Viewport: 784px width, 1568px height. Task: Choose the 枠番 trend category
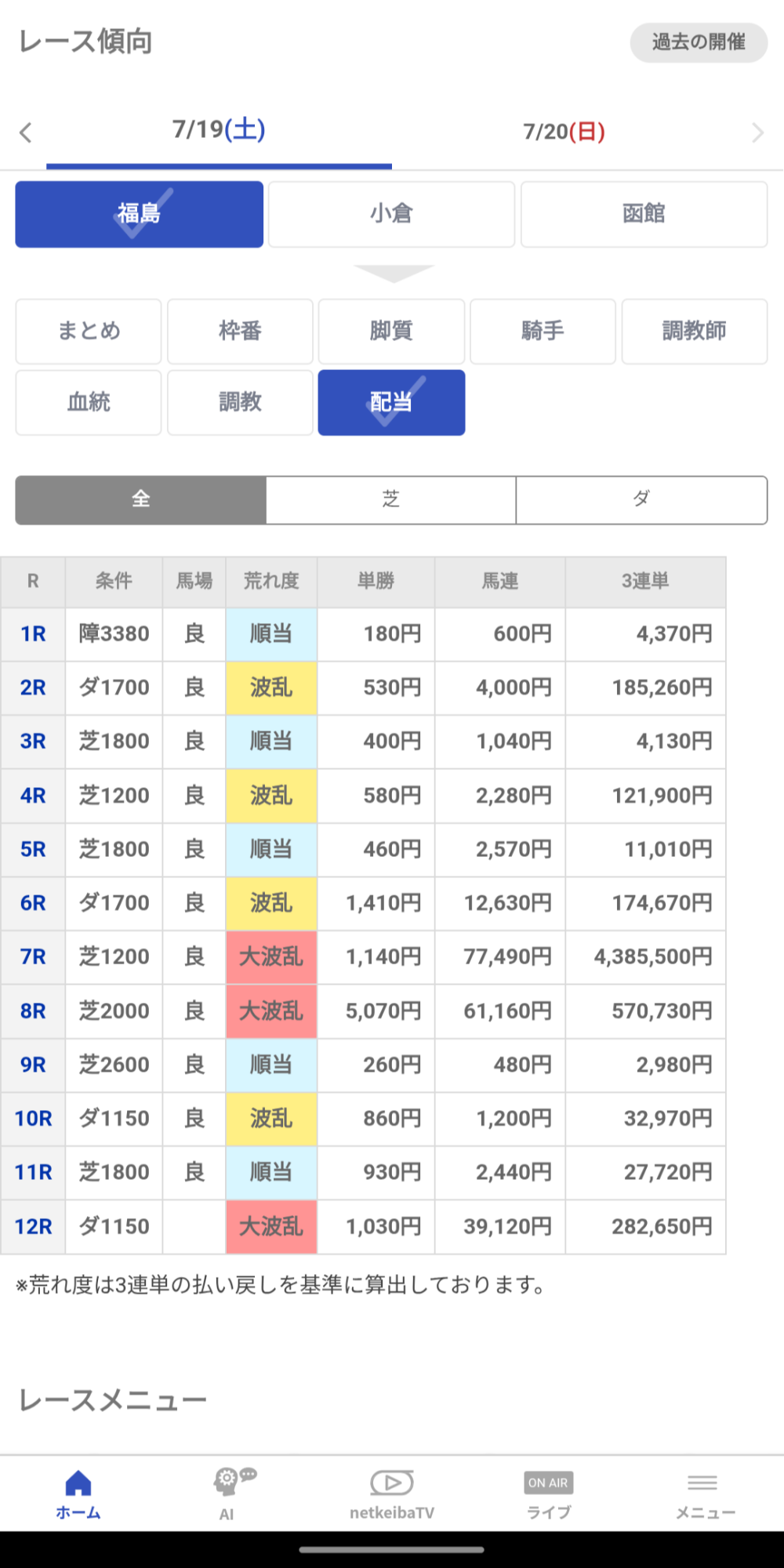point(240,331)
